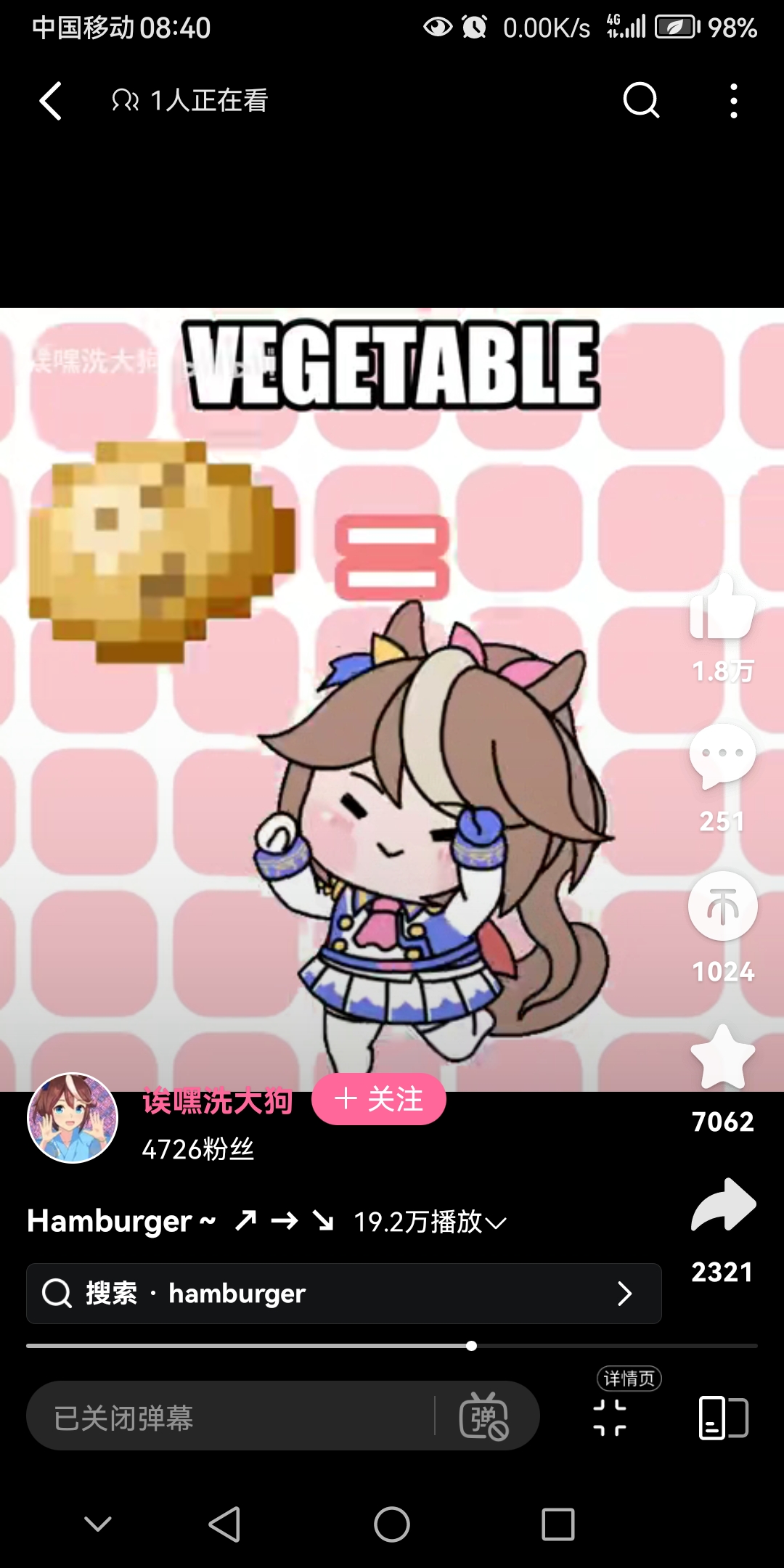784x1568 pixels.
Task: Tap system home button
Action: point(392,1524)
